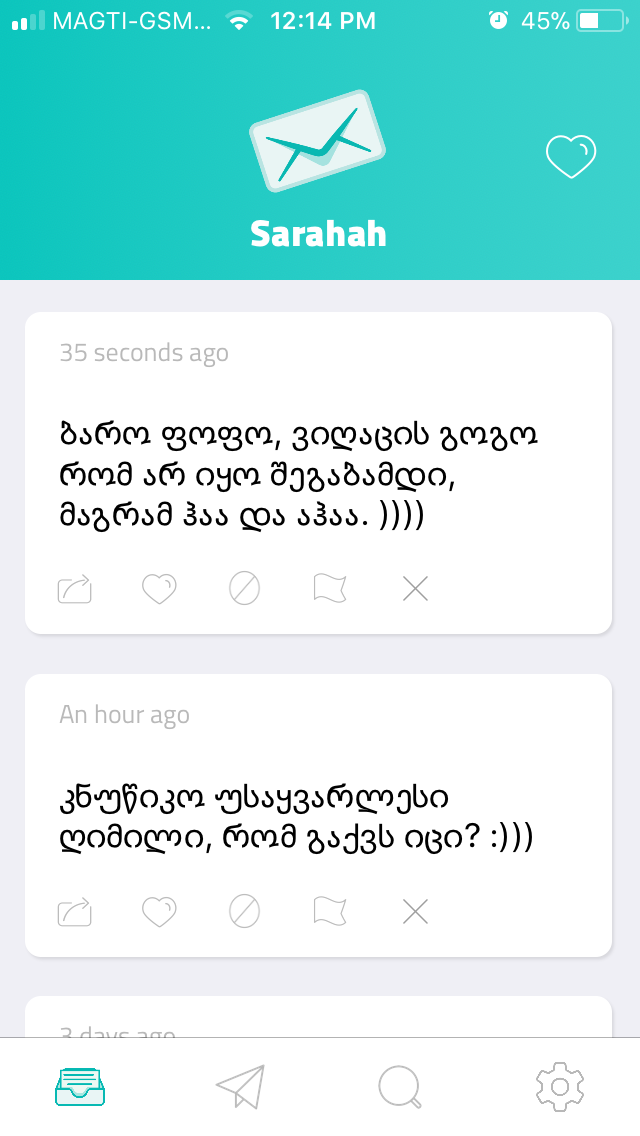Image resolution: width=640 pixels, height=1136 pixels.
Task: Open favorites via the header heart icon
Action: [570, 157]
